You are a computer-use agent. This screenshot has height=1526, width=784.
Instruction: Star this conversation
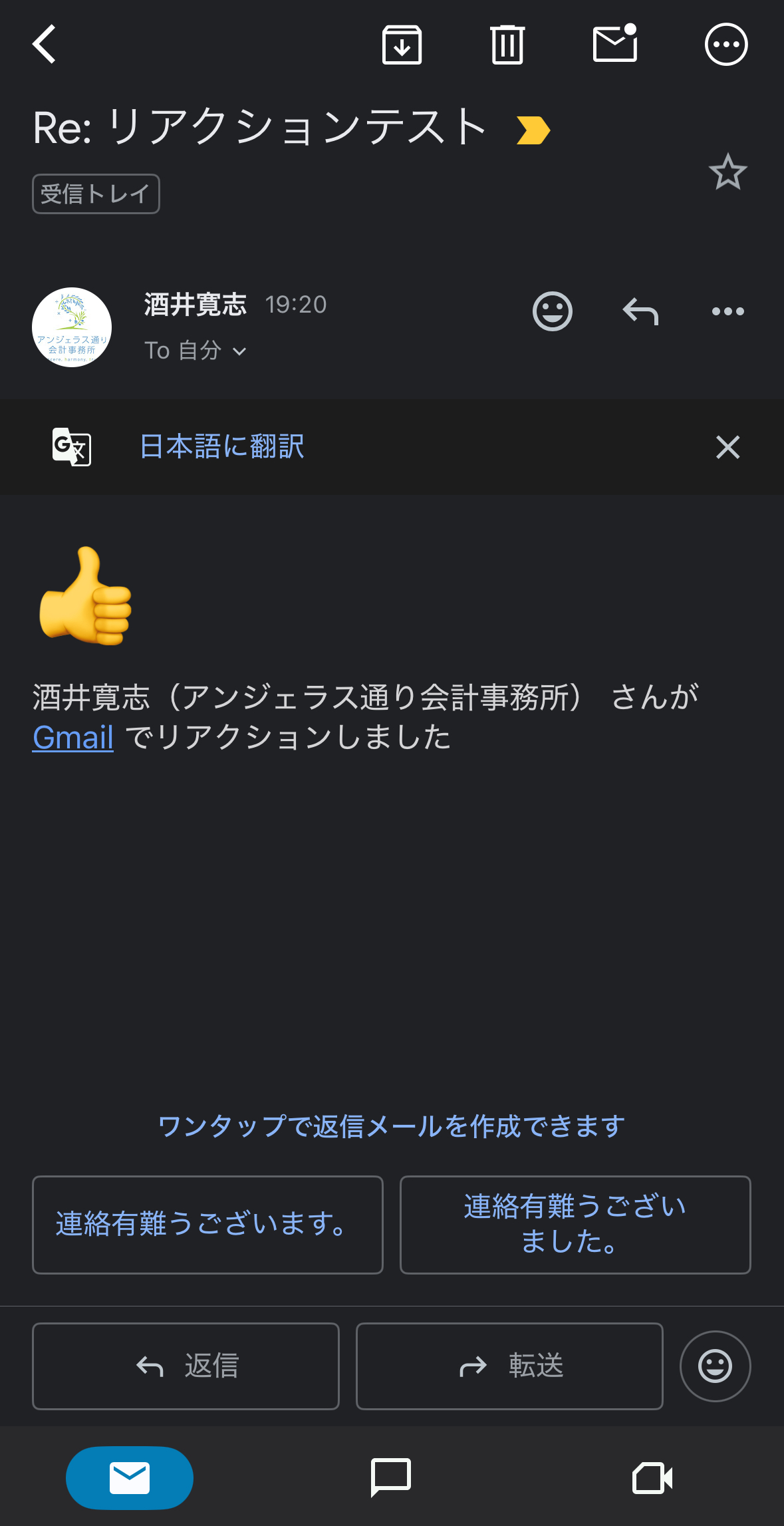(727, 172)
